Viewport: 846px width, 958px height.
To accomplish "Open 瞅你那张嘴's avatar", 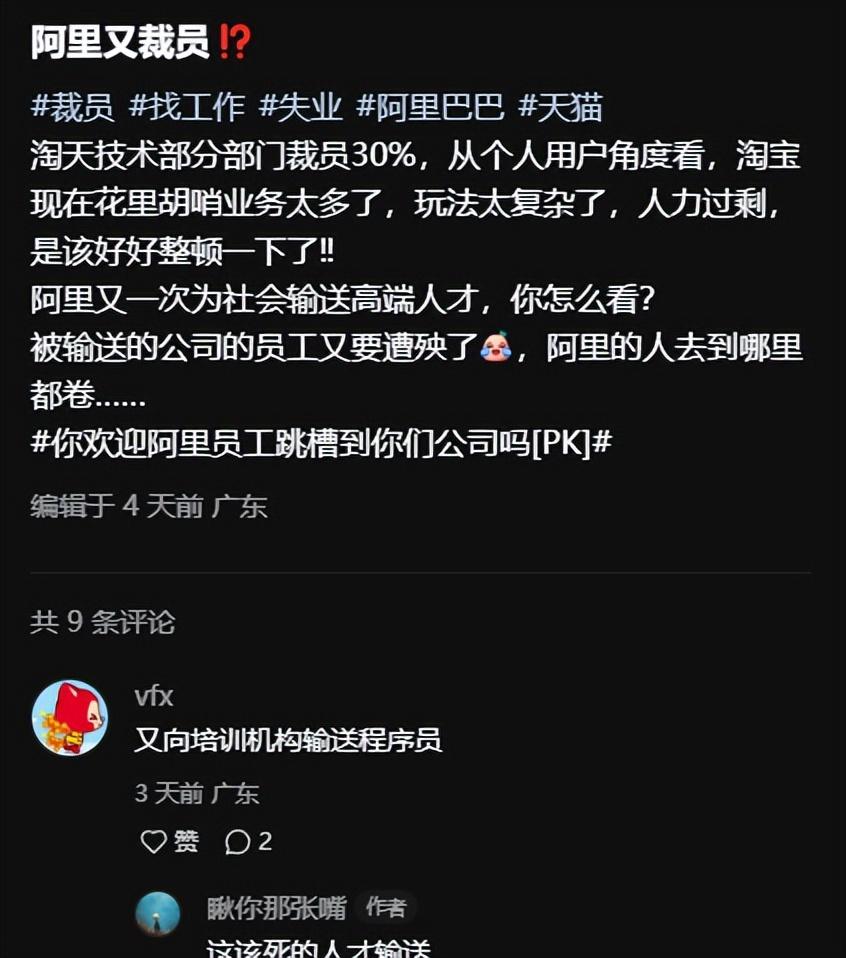I will coord(158,914).
